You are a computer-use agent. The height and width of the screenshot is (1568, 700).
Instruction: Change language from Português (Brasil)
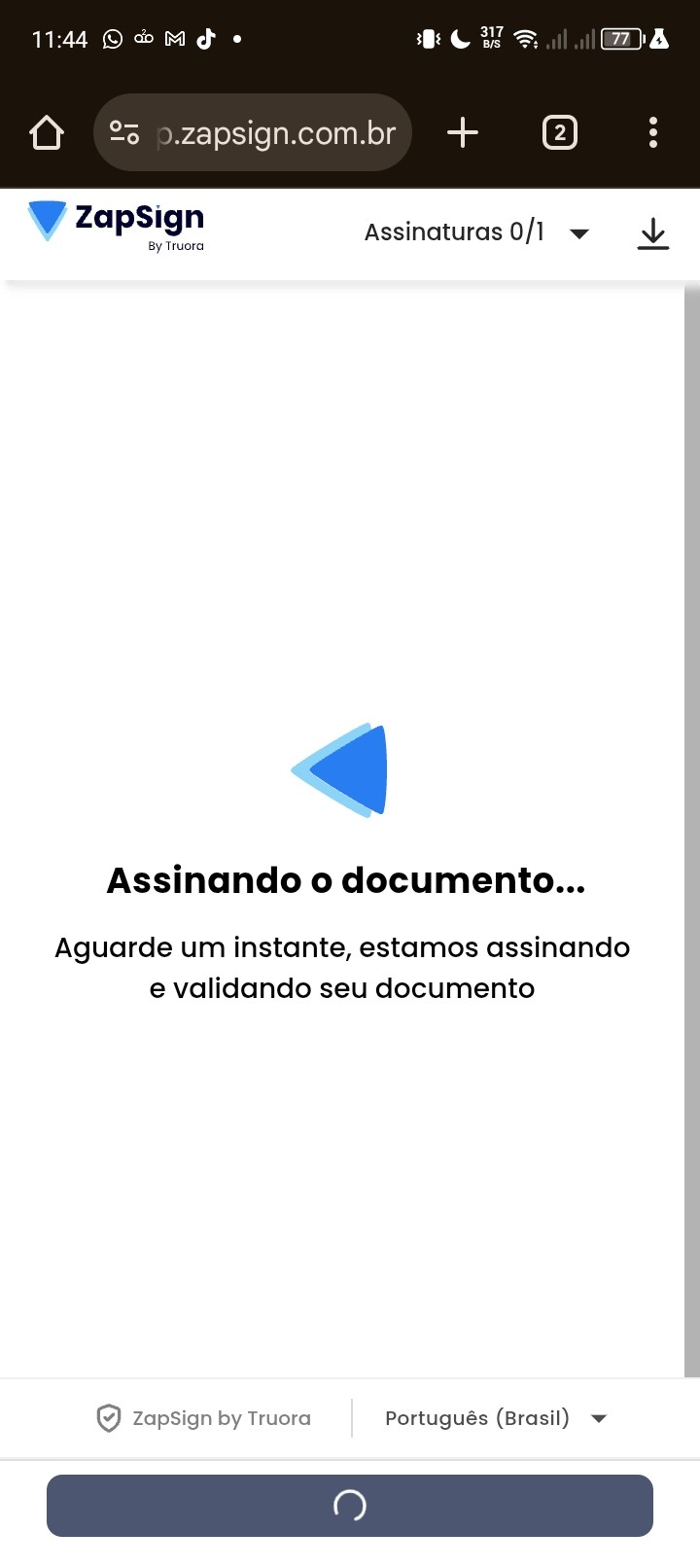(495, 1418)
